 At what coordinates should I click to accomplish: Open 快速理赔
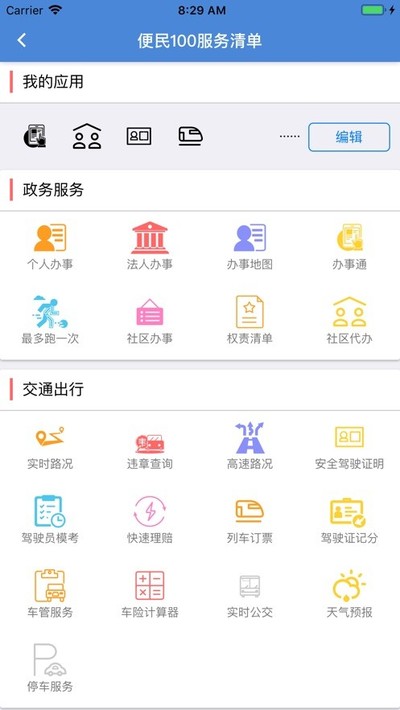pyautogui.click(x=149, y=520)
